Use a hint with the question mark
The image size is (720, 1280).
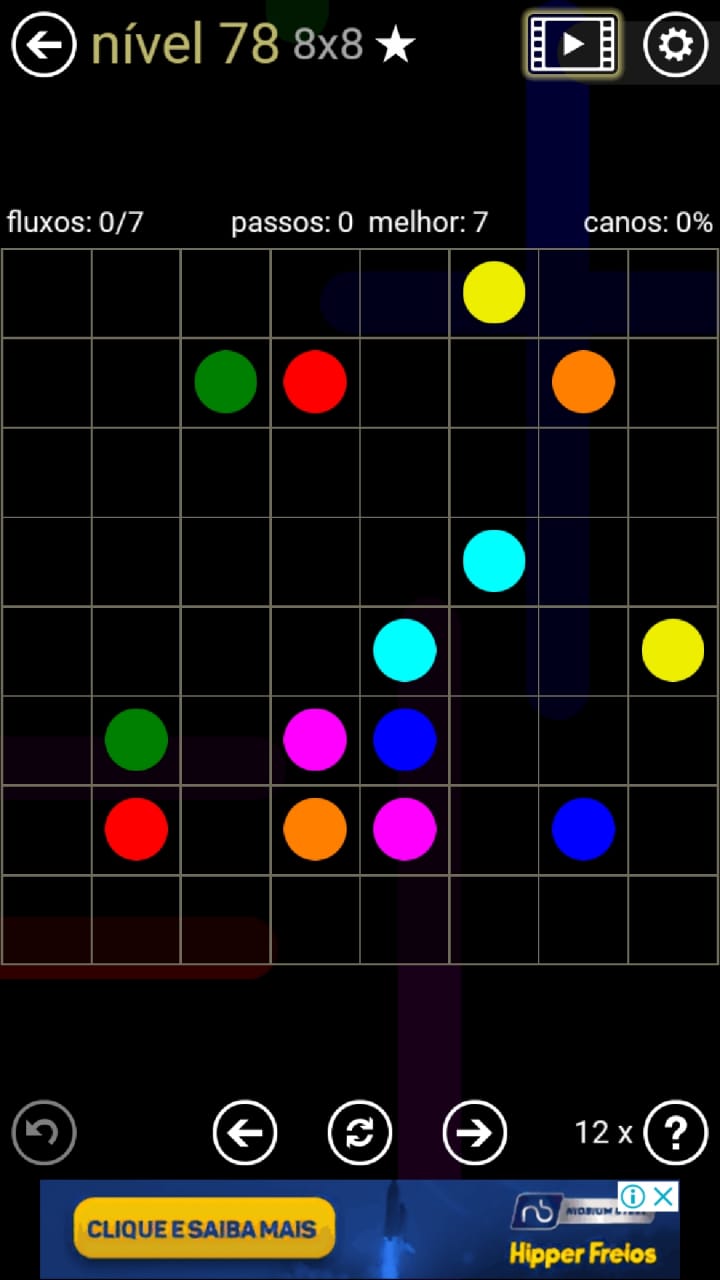pos(676,1133)
